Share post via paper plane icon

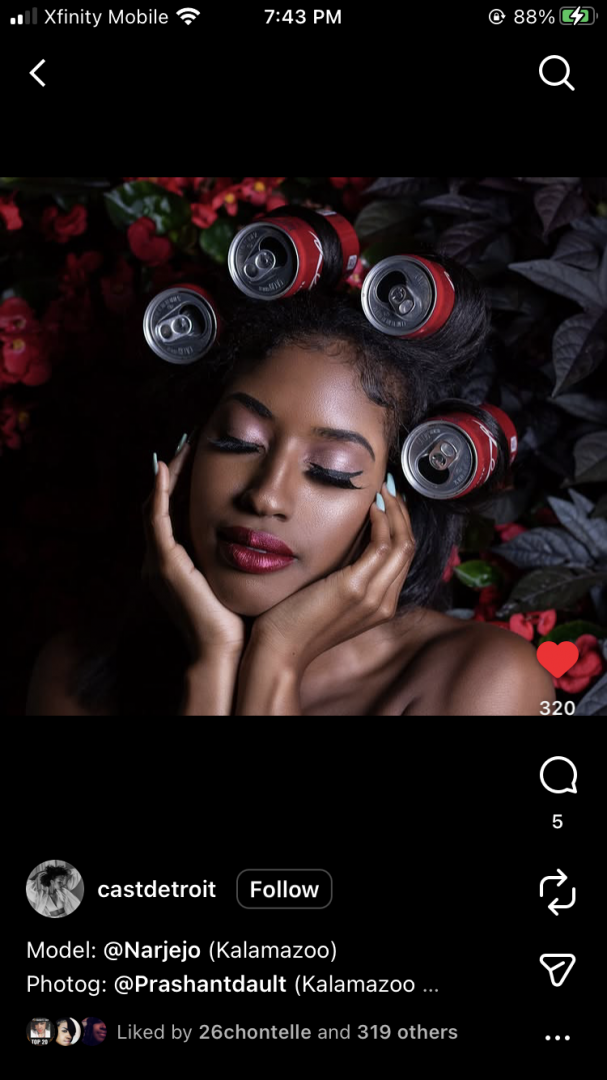click(x=557, y=968)
